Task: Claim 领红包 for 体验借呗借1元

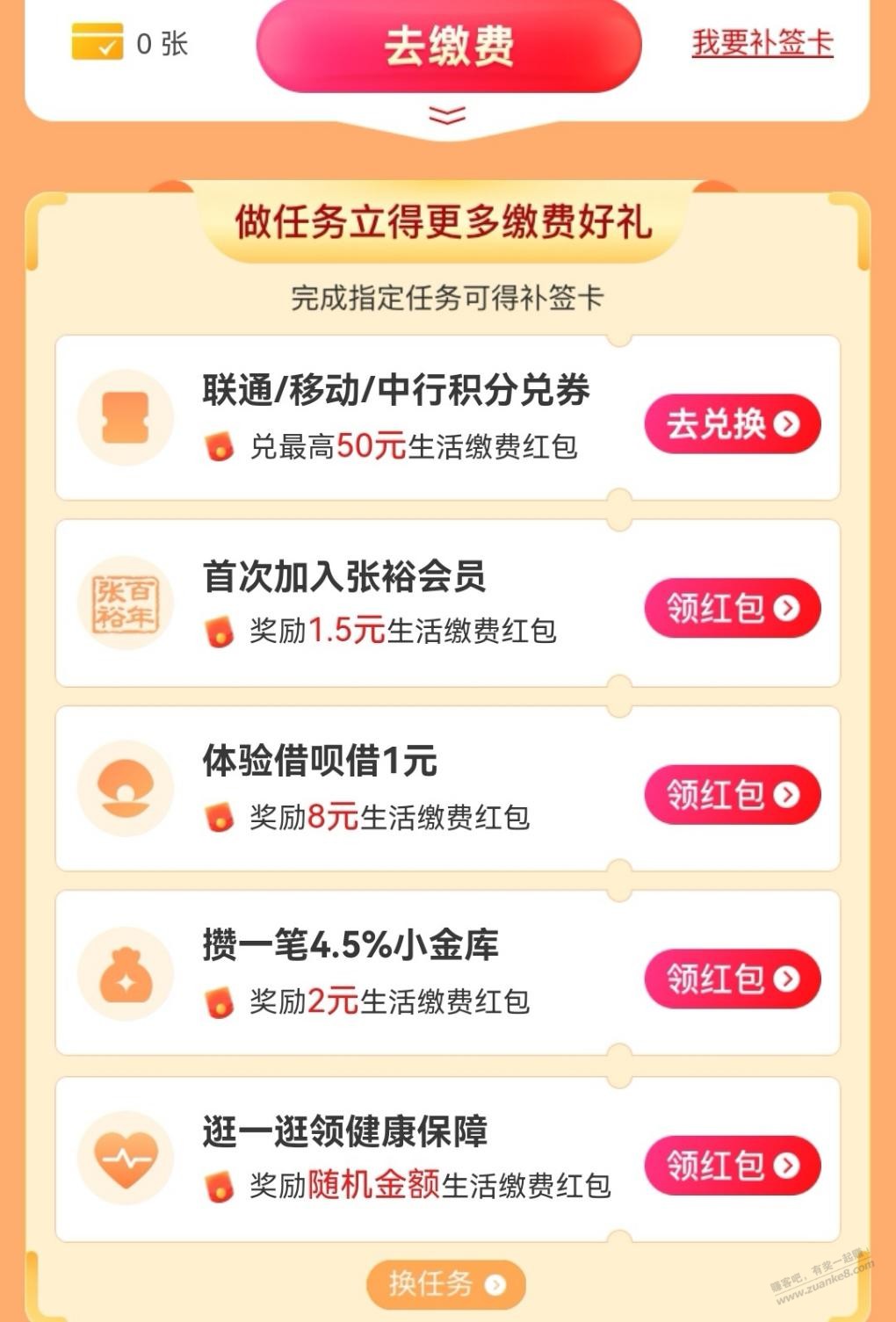Action: click(x=732, y=795)
